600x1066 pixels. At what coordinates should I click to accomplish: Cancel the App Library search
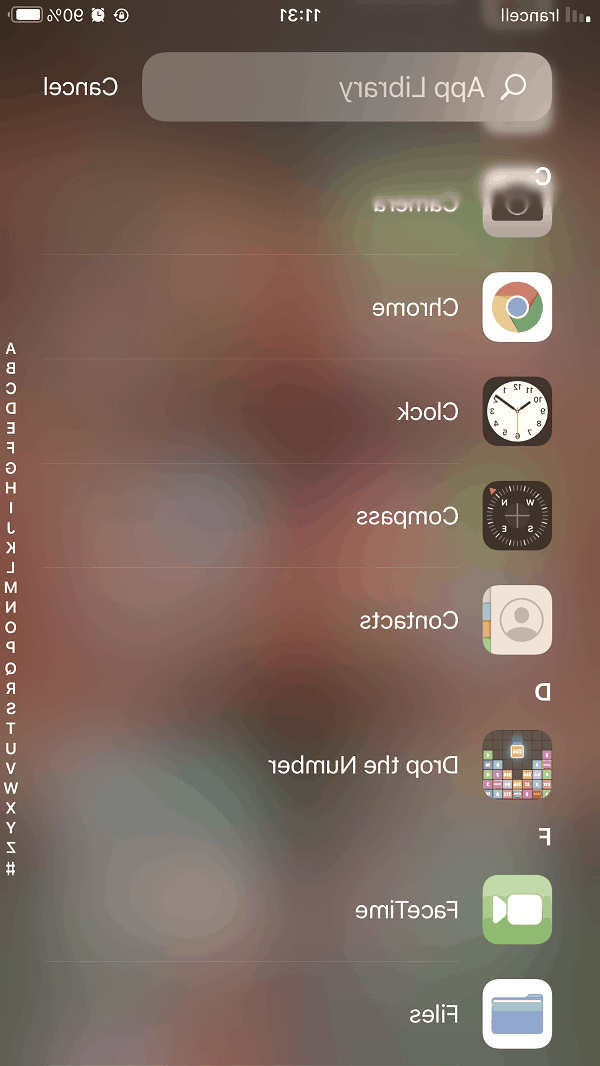[x=80, y=87]
